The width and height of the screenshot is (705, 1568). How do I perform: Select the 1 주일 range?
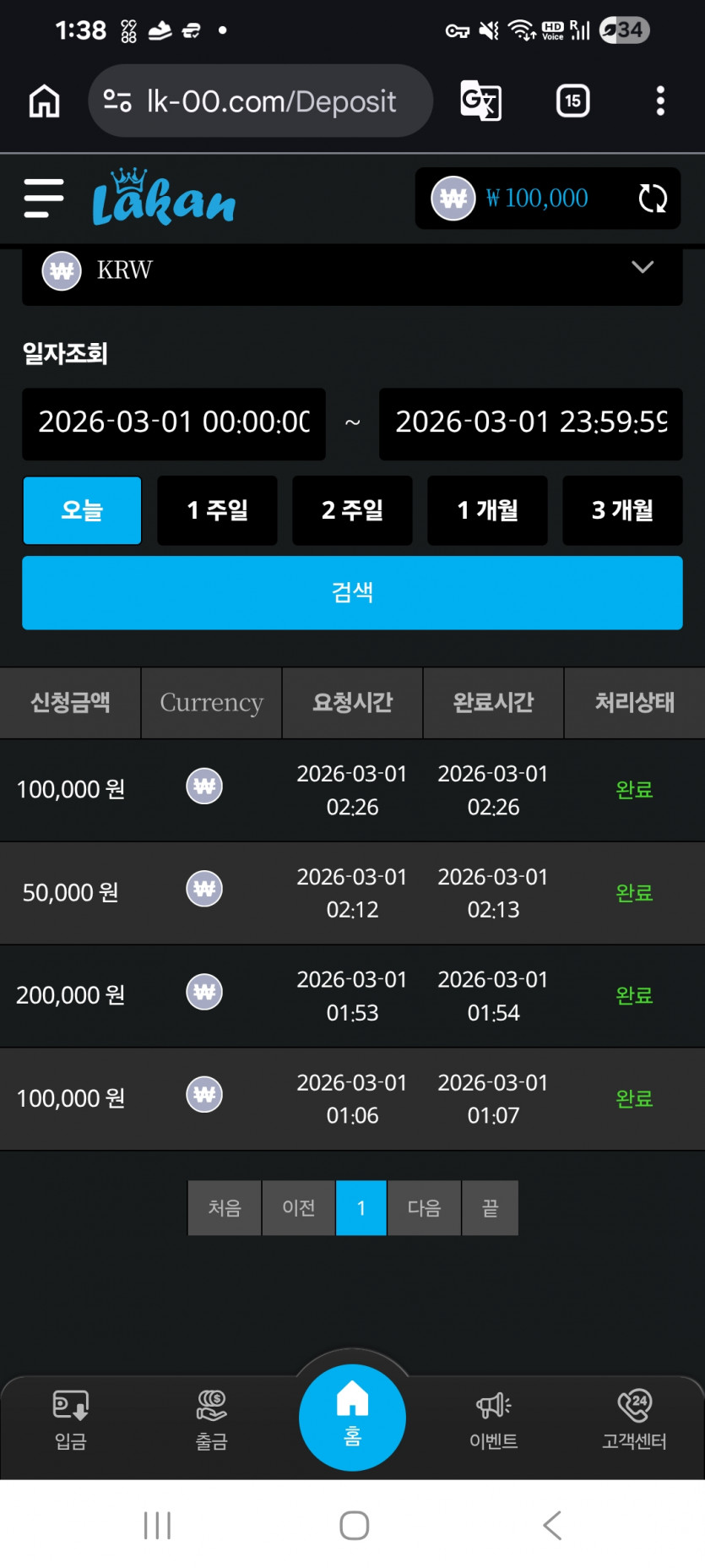click(217, 510)
